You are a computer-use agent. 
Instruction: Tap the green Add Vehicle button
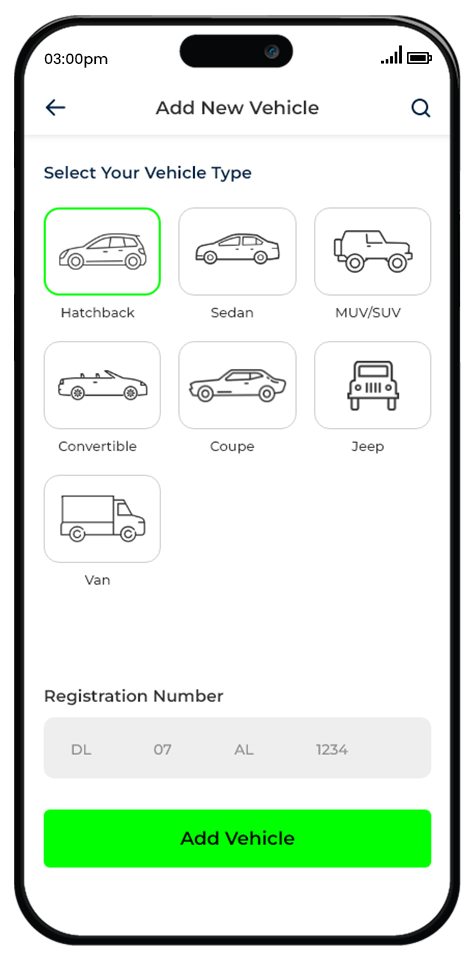pos(238,838)
